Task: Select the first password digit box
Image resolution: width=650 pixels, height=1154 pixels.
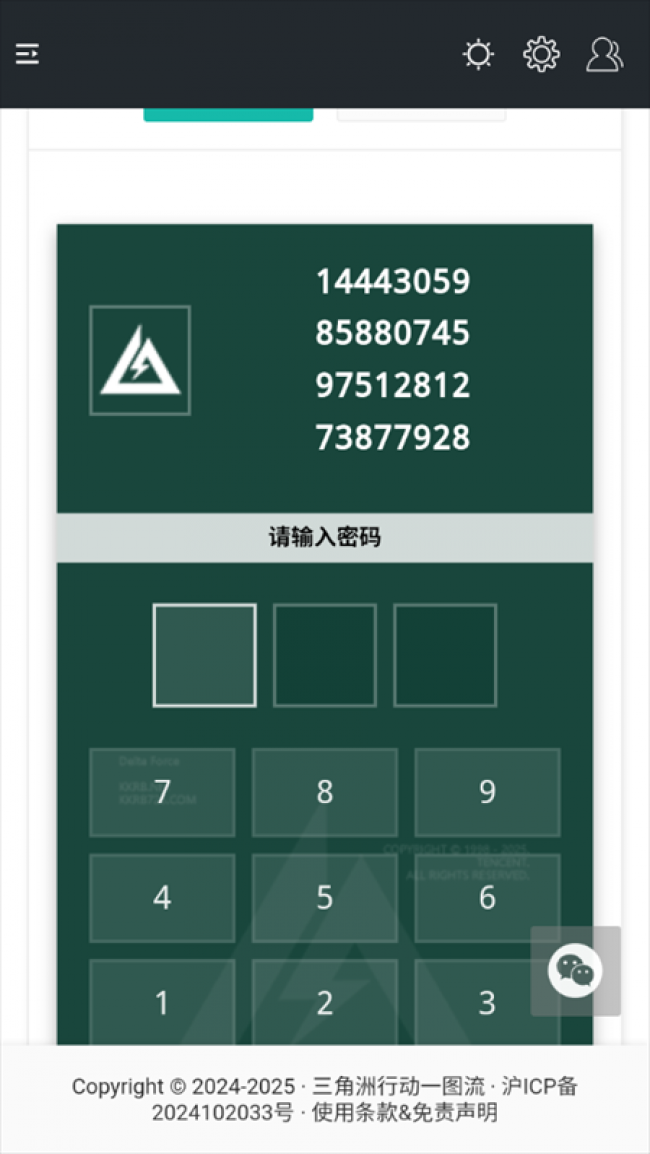Action: pos(204,655)
